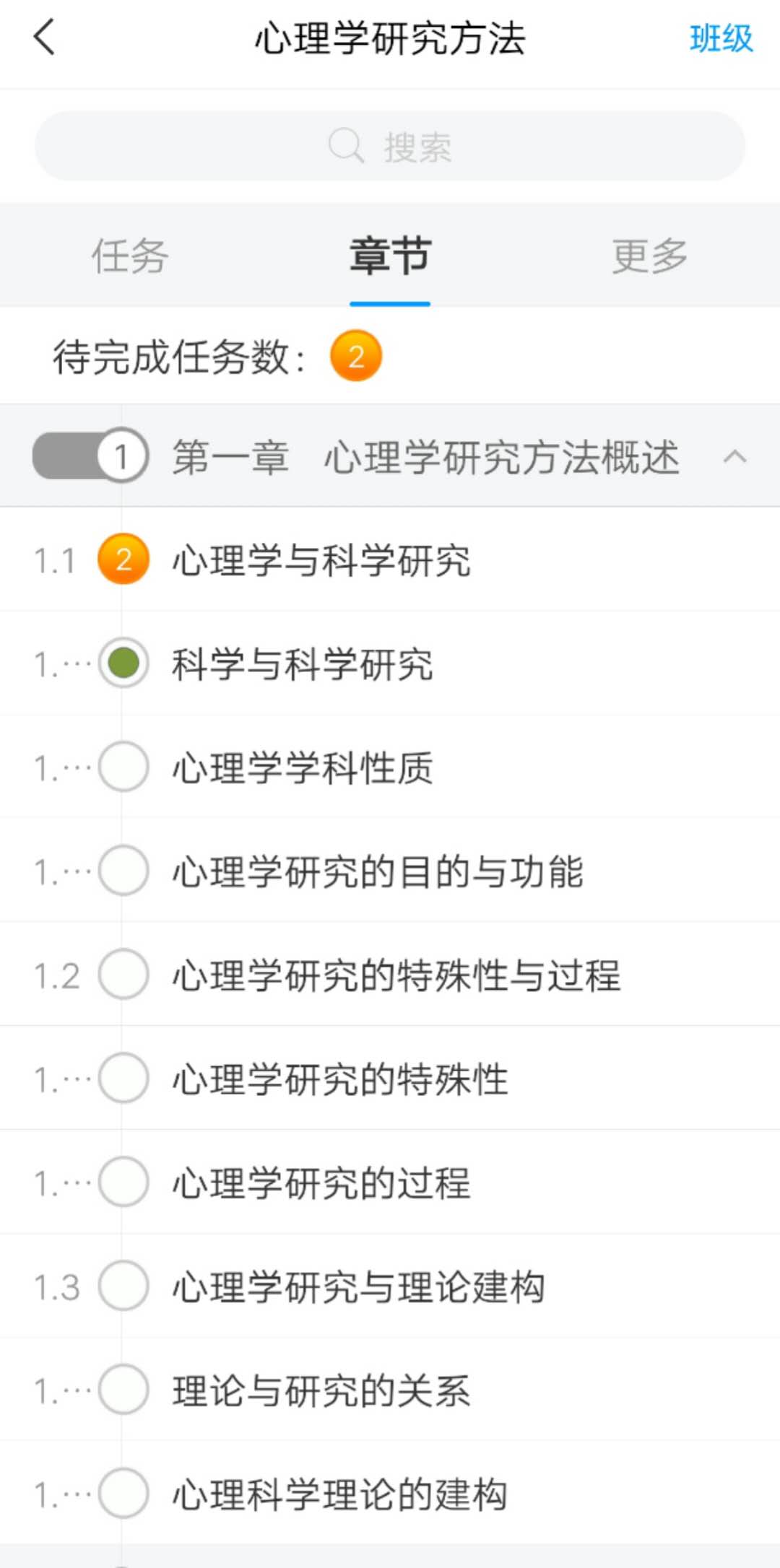Open the 班级 link
The image size is (780, 1568).
pos(721,38)
